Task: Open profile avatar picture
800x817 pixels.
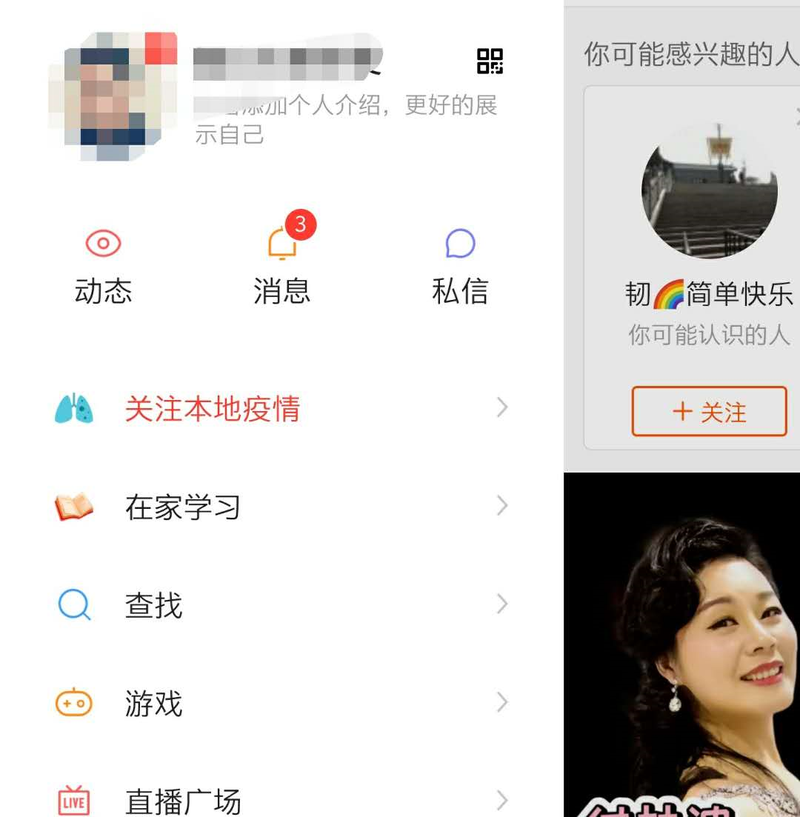Action: 112,96
